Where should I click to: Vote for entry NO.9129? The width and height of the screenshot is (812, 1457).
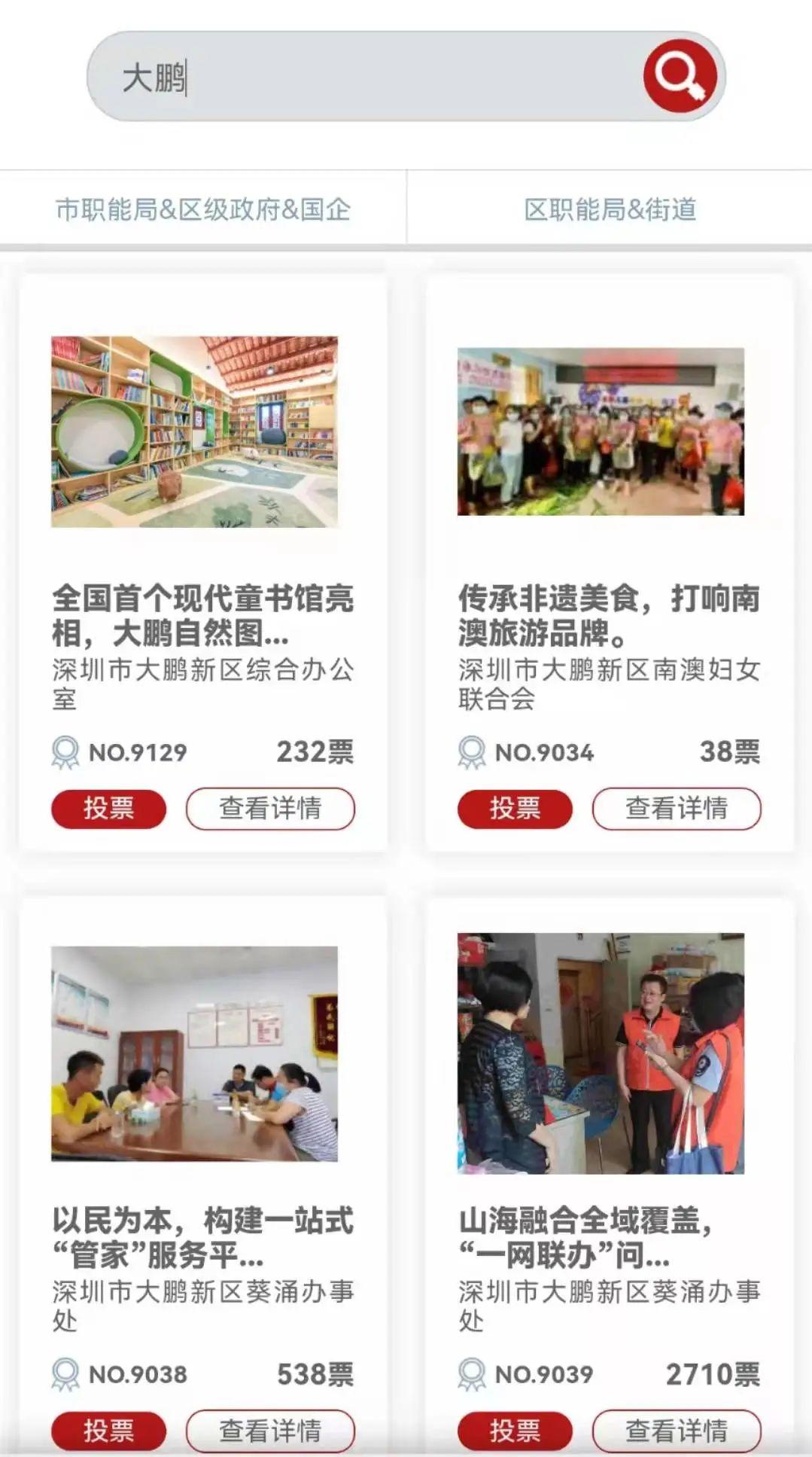[x=108, y=809]
